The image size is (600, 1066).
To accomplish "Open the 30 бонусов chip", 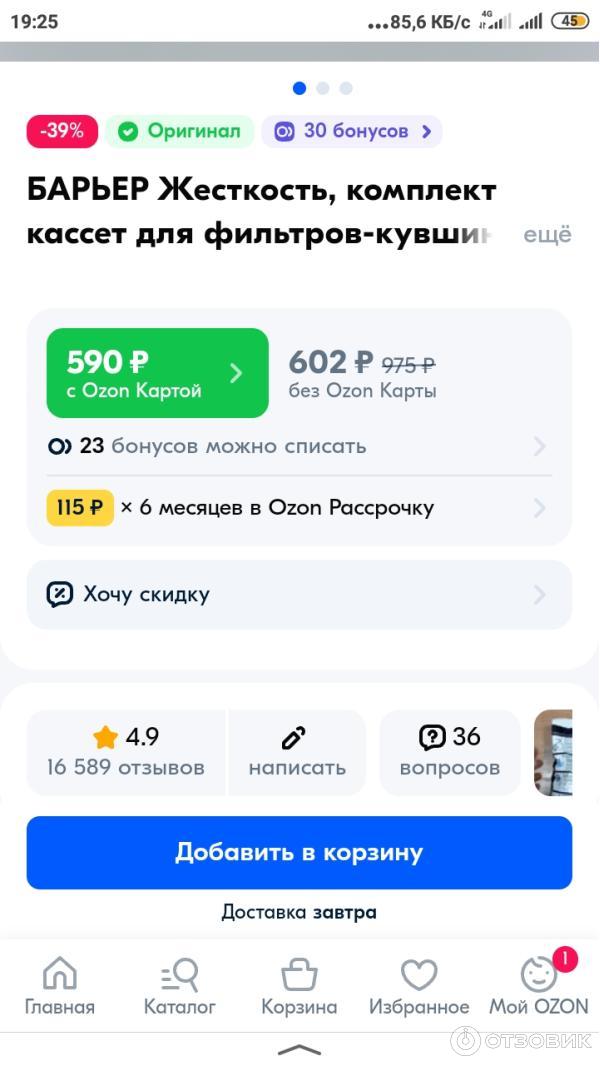I will 352,131.
